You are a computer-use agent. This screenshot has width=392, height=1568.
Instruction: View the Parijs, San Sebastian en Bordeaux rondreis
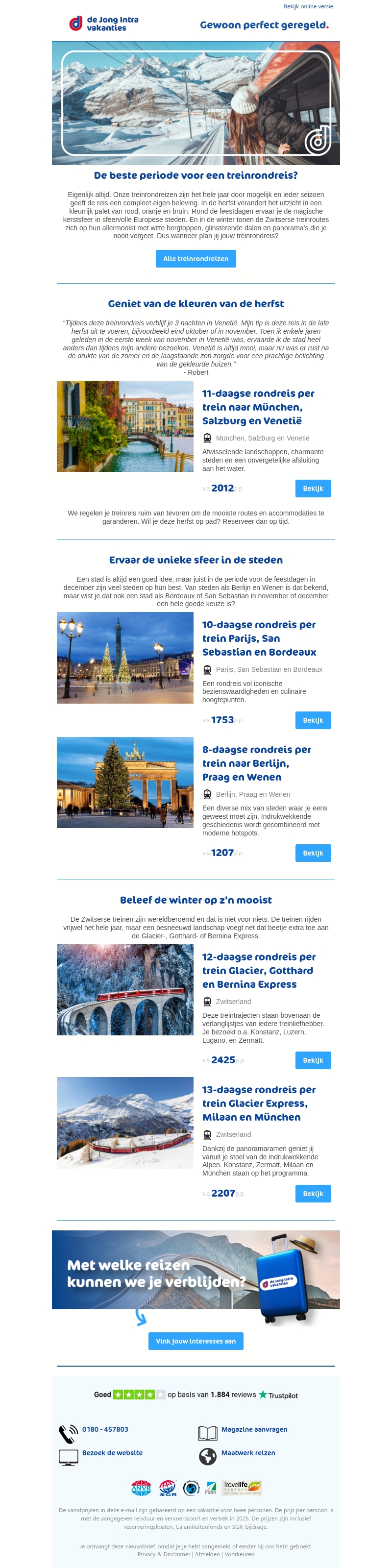coord(313,720)
